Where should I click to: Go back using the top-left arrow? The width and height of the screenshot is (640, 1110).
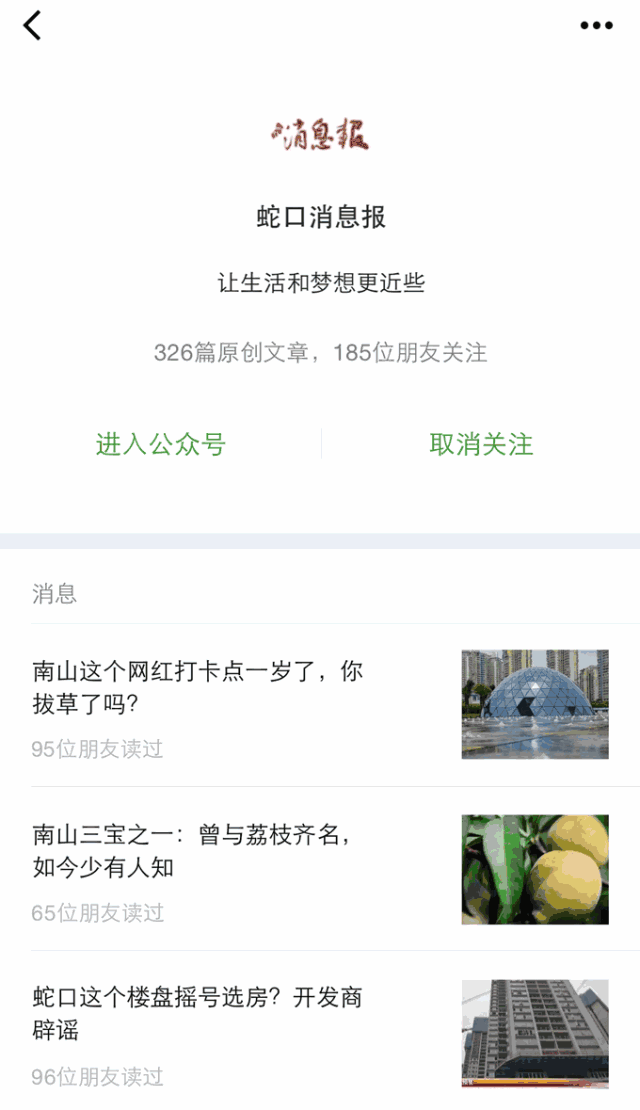[33, 26]
